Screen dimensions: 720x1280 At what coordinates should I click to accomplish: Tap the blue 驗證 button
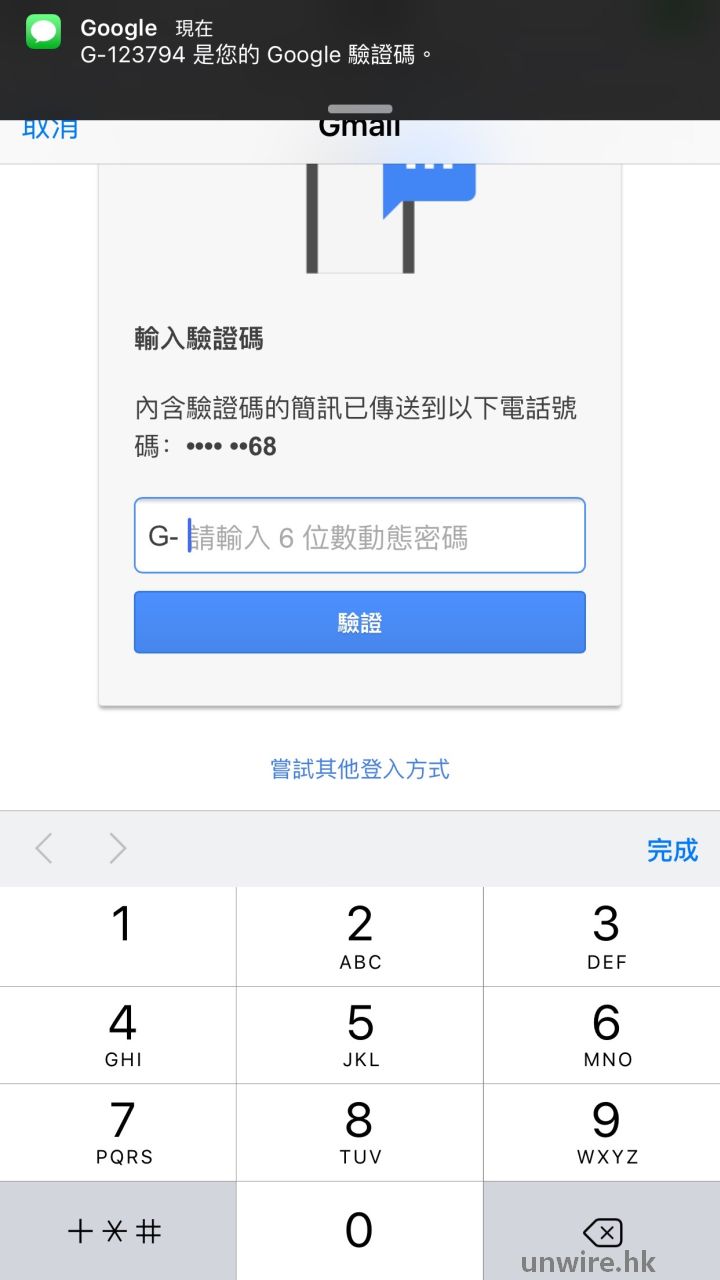click(360, 623)
